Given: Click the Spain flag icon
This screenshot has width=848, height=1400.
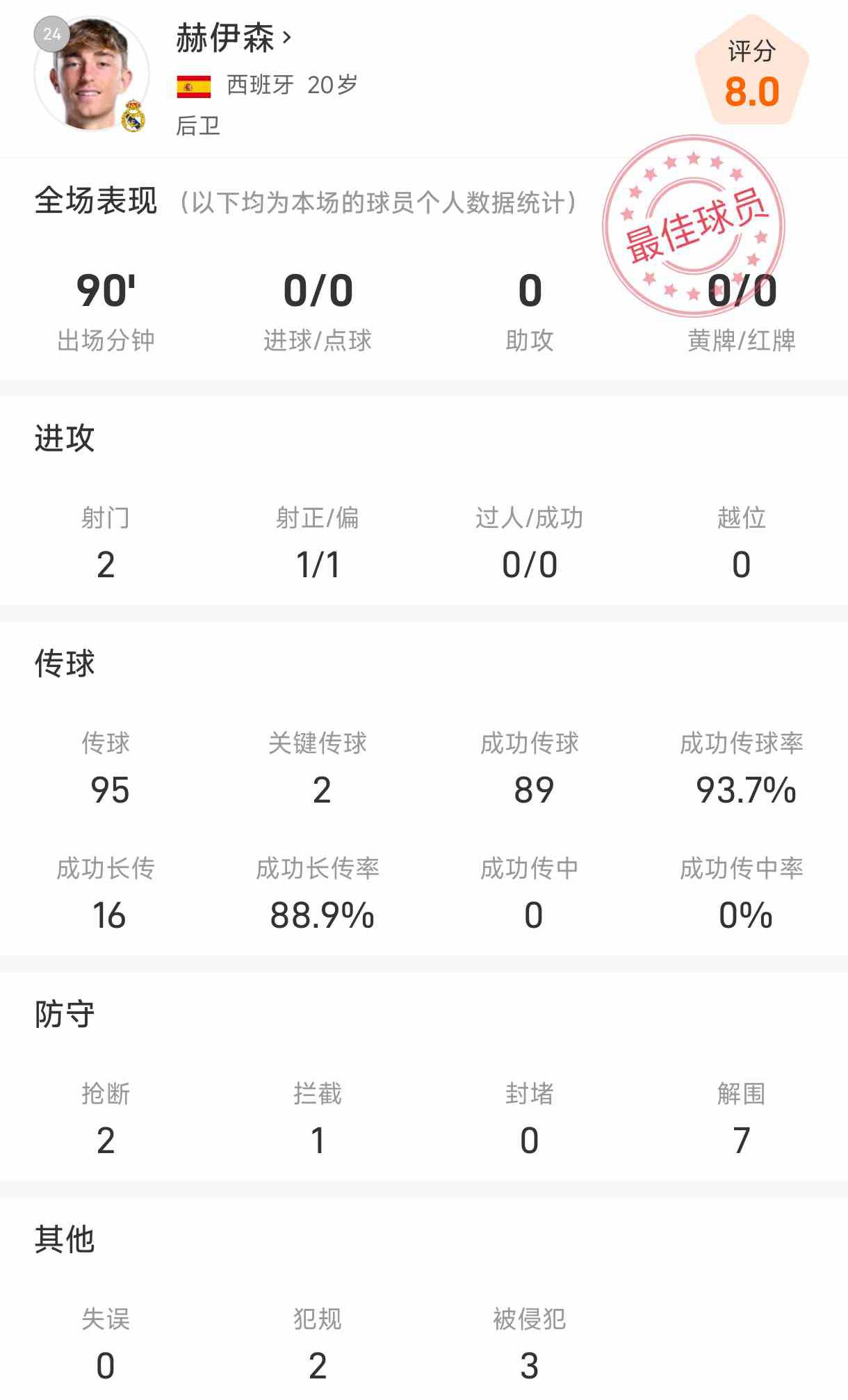Looking at the screenshot, I should pyautogui.click(x=193, y=85).
